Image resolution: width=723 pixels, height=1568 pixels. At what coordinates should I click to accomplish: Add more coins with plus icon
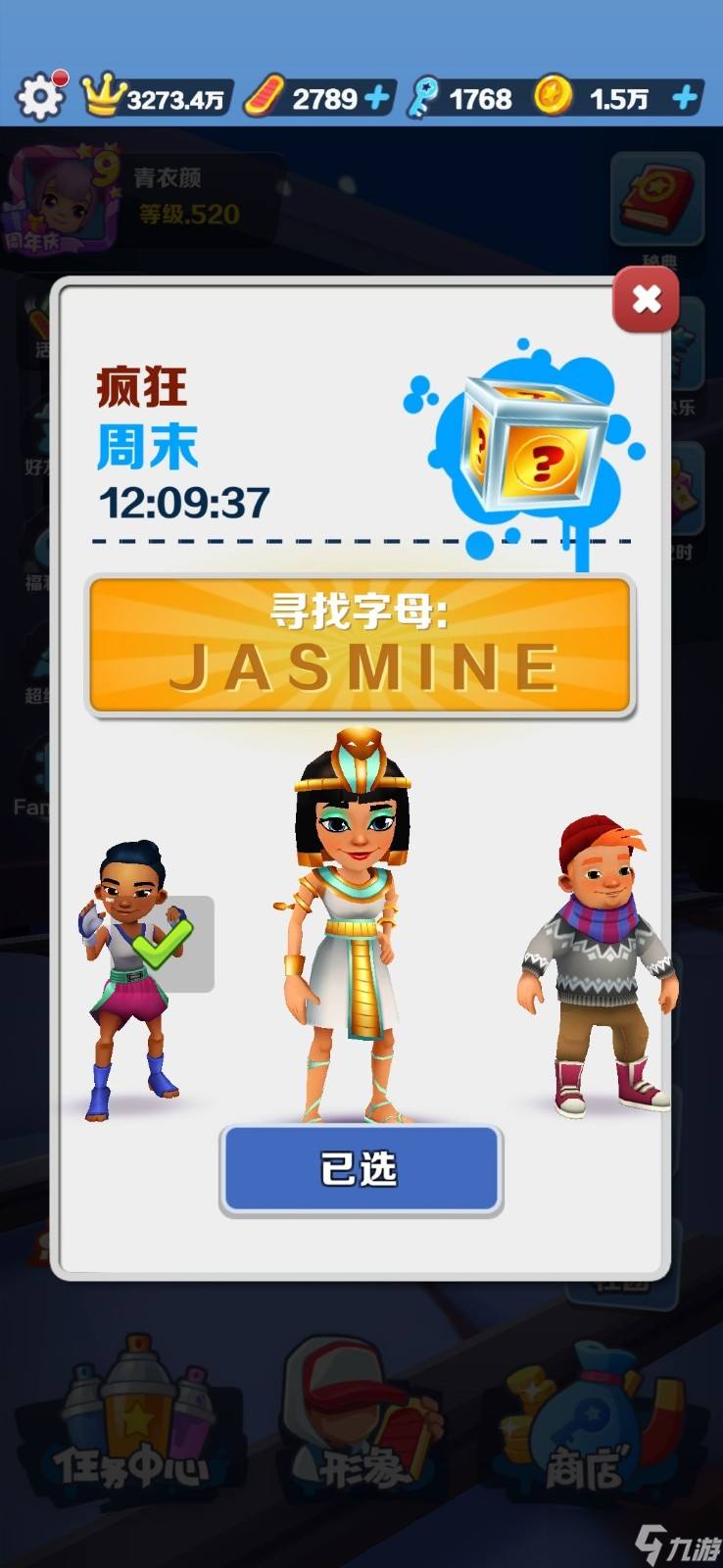click(x=685, y=98)
